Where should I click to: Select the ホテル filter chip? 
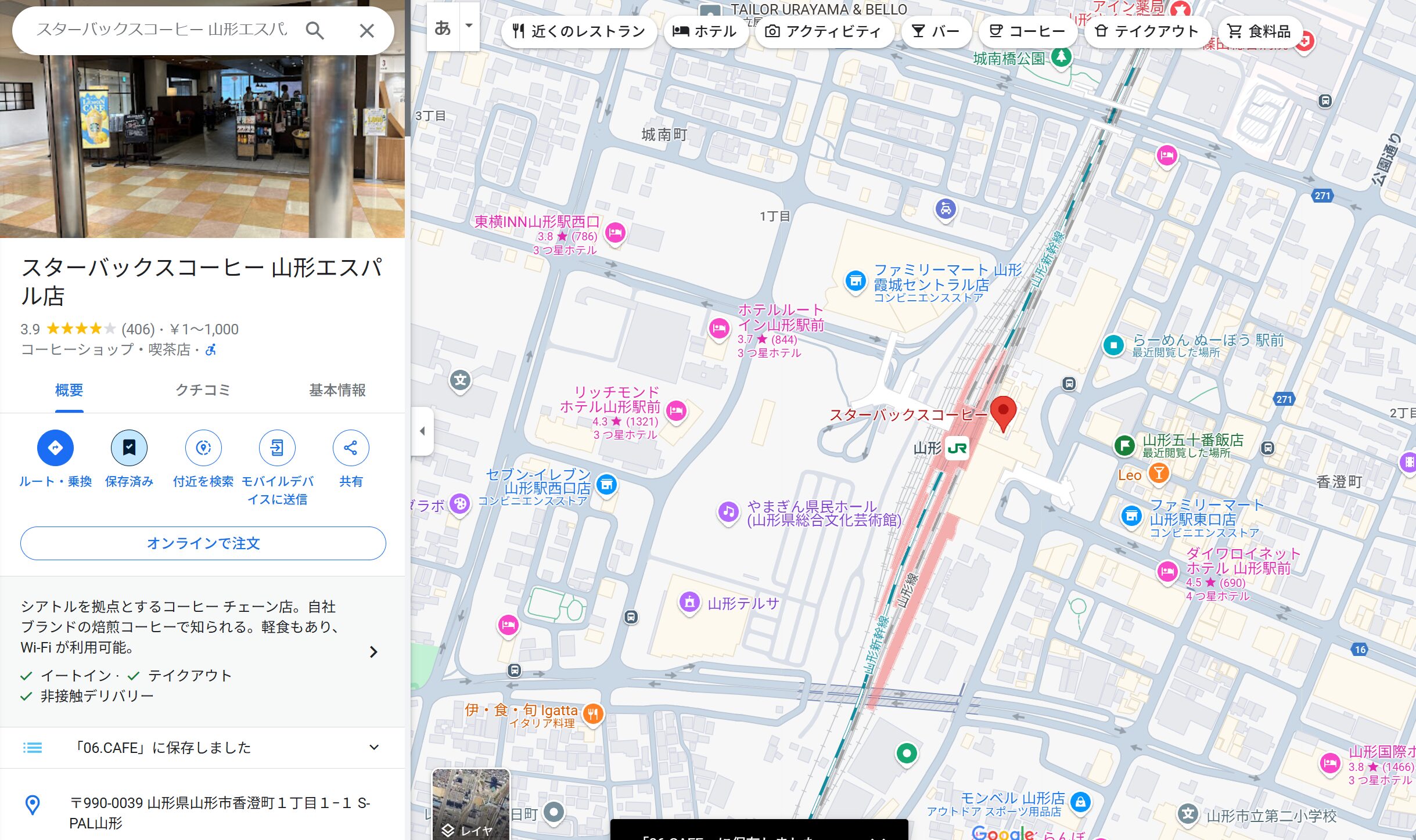[x=705, y=31]
